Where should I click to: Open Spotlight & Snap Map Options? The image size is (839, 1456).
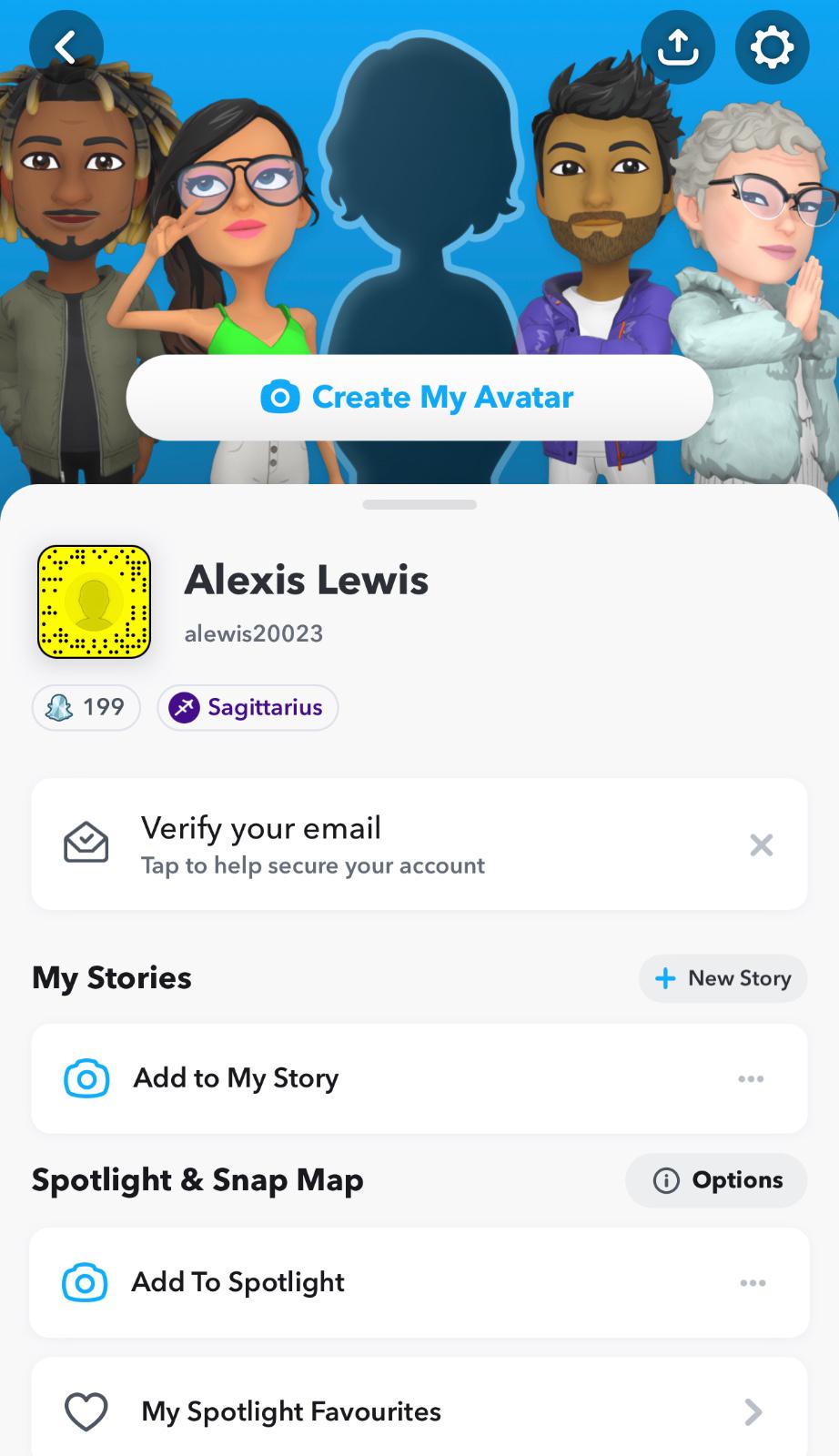716,1180
